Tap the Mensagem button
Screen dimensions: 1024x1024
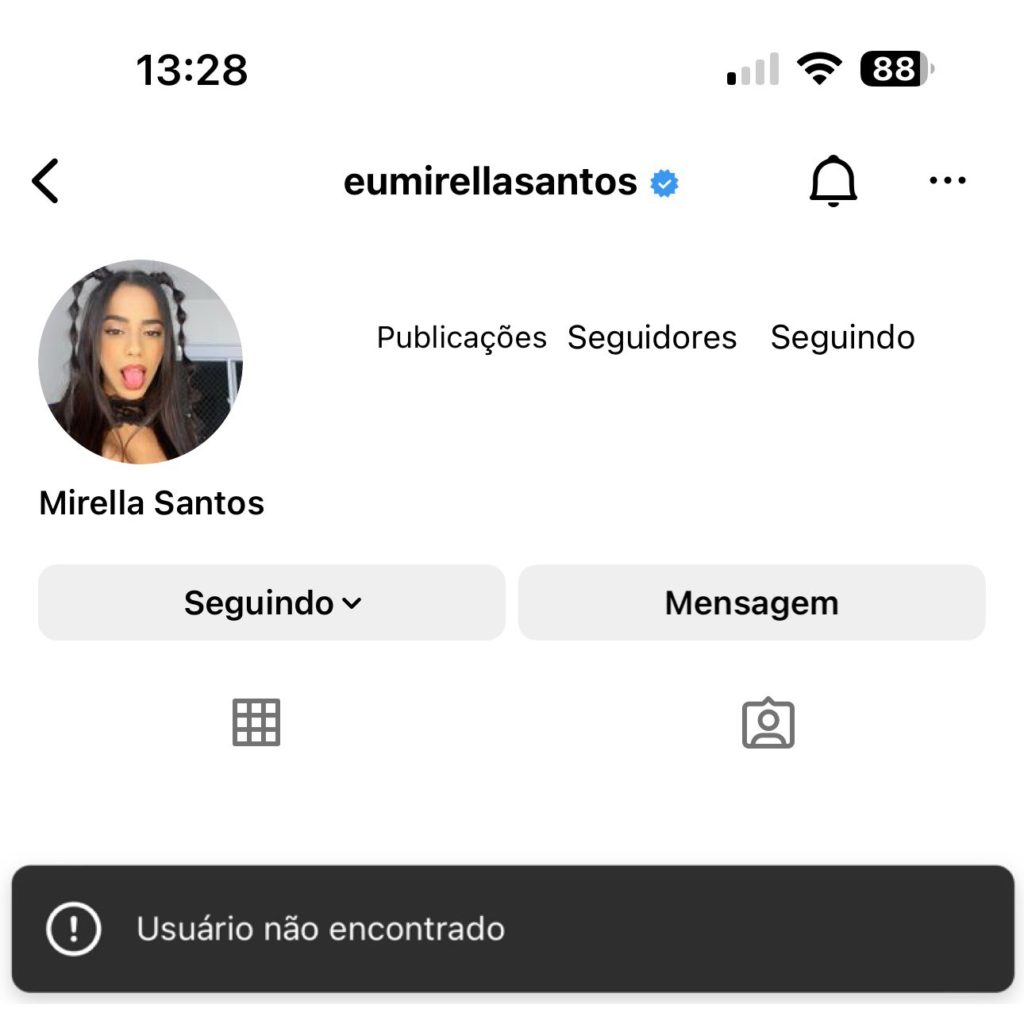(x=751, y=603)
